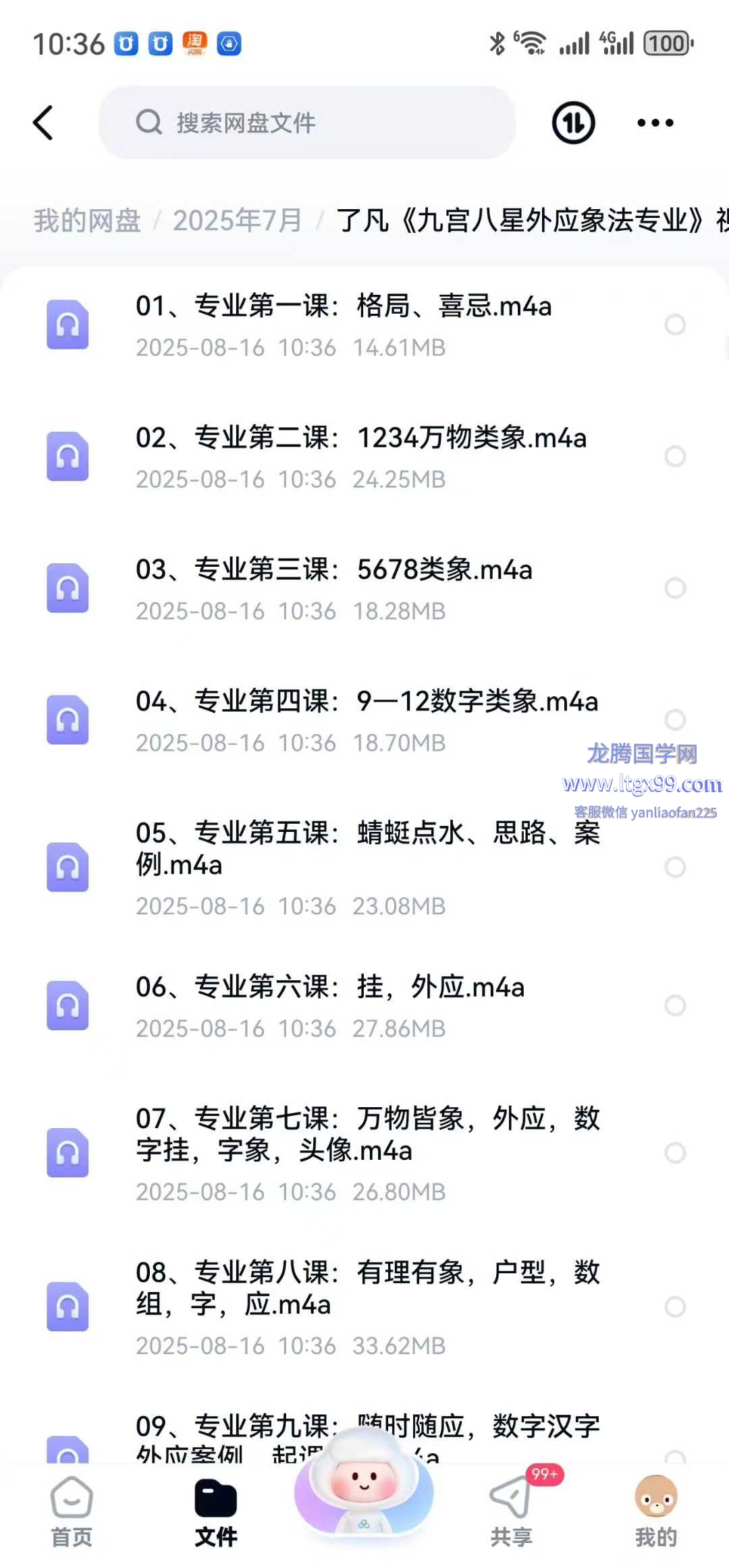729x1568 pixels.
Task: Select the checkbox for file 02 1234万物类象
Action: (x=675, y=457)
